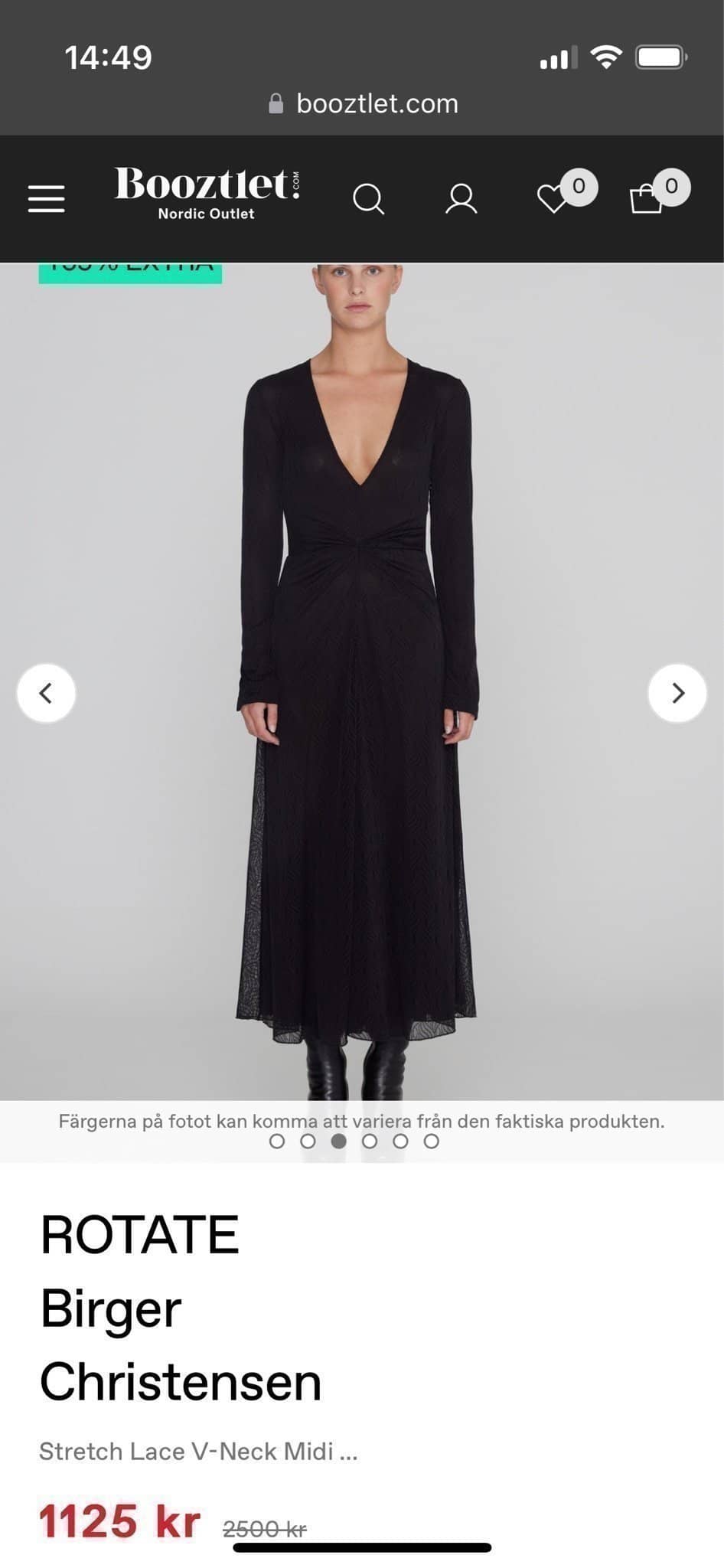The height and width of the screenshot is (1568, 724).
Task: Show the previous product photo
Action: tap(46, 693)
